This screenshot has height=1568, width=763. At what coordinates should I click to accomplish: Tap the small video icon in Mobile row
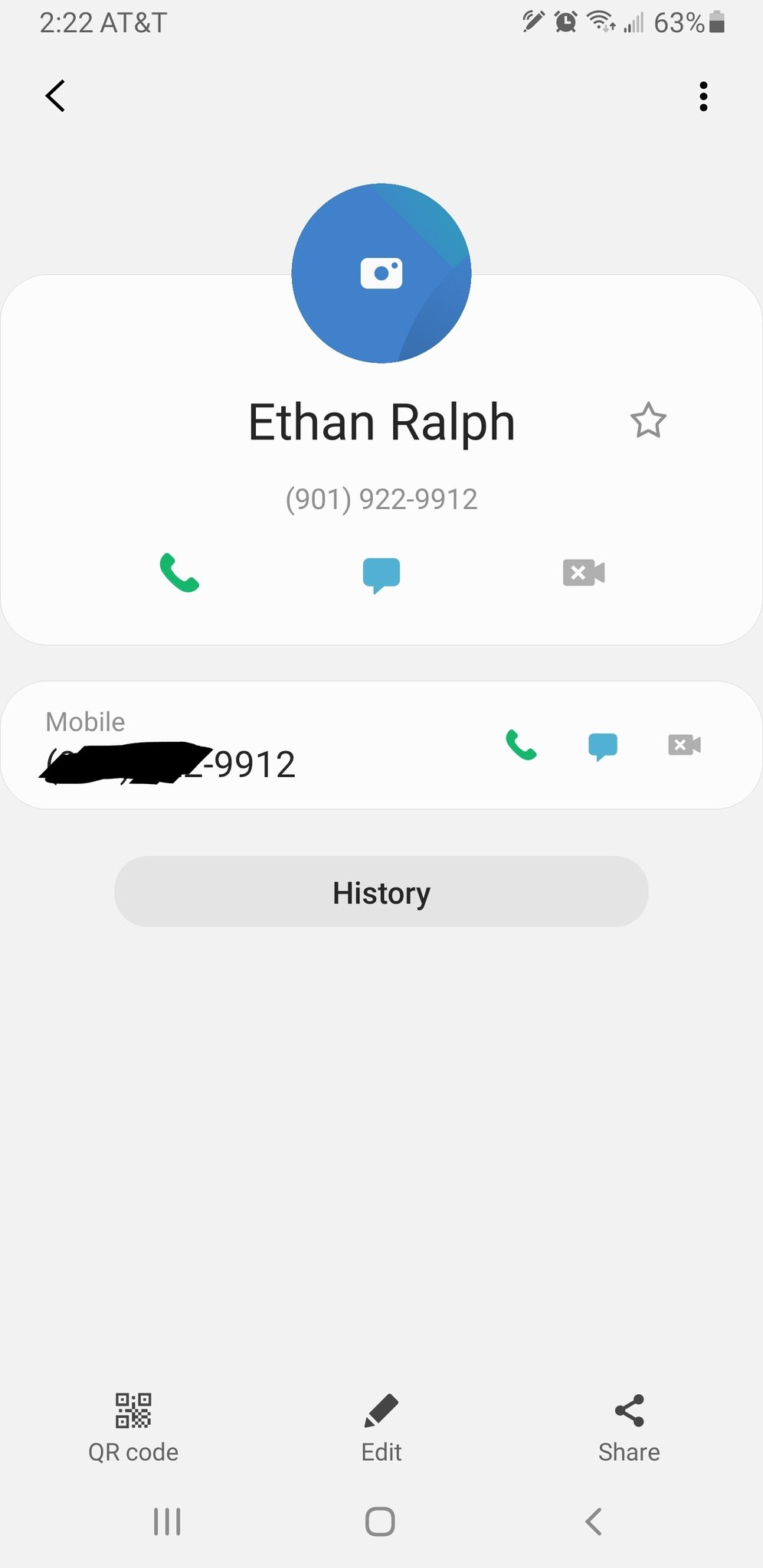tap(684, 745)
